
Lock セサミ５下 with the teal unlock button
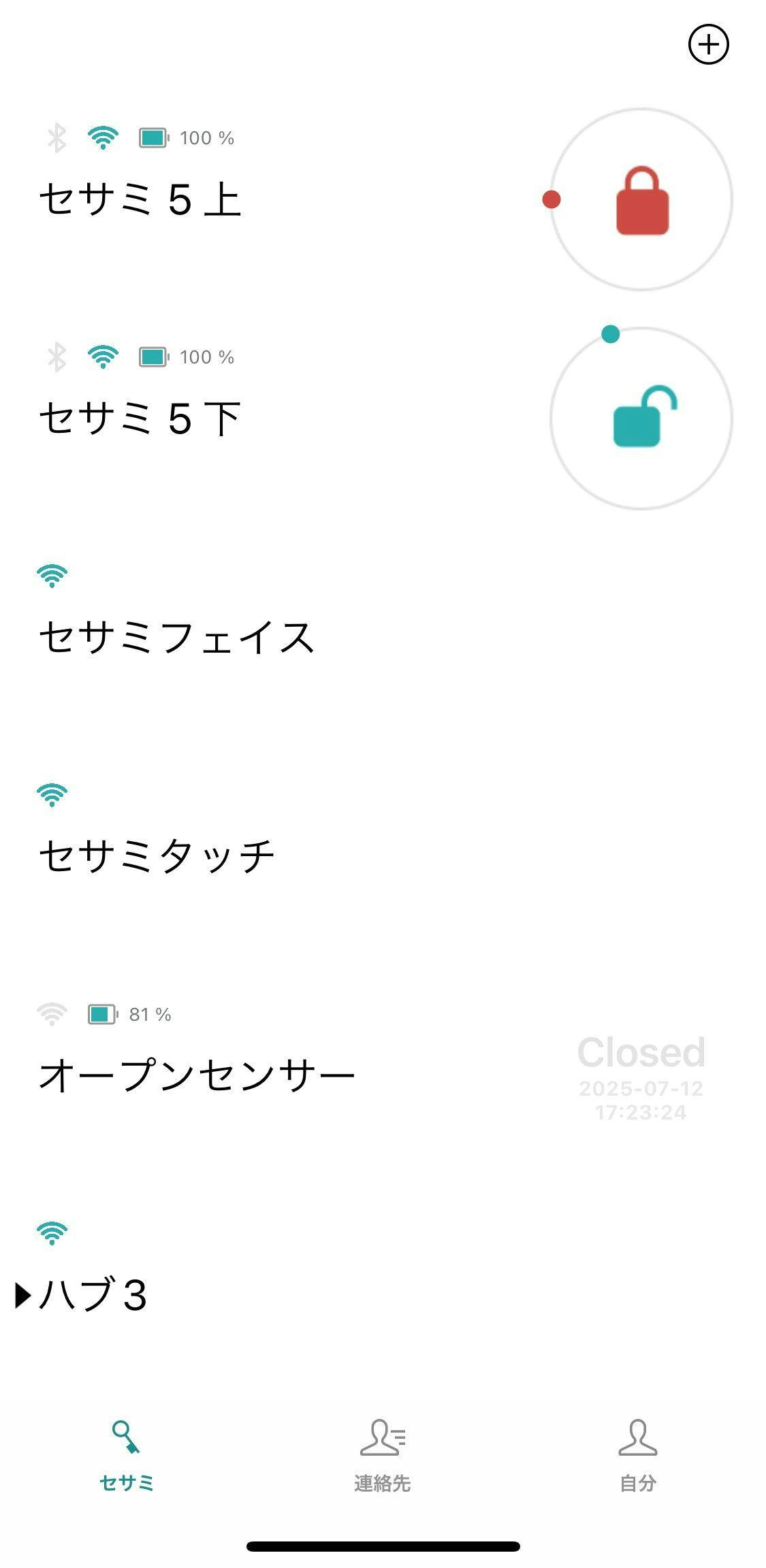click(x=641, y=418)
